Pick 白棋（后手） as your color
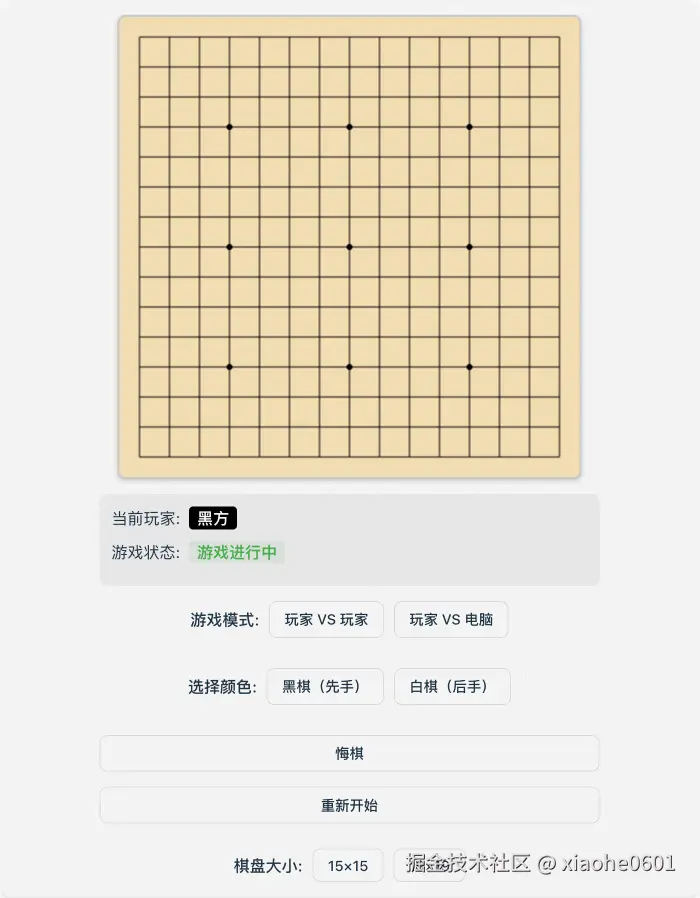This screenshot has width=700, height=898. [x=452, y=687]
